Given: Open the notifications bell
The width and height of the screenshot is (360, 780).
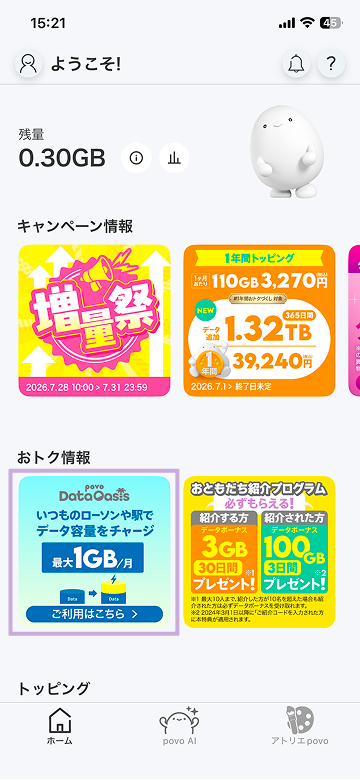Looking at the screenshot, I should coord(296,64).
